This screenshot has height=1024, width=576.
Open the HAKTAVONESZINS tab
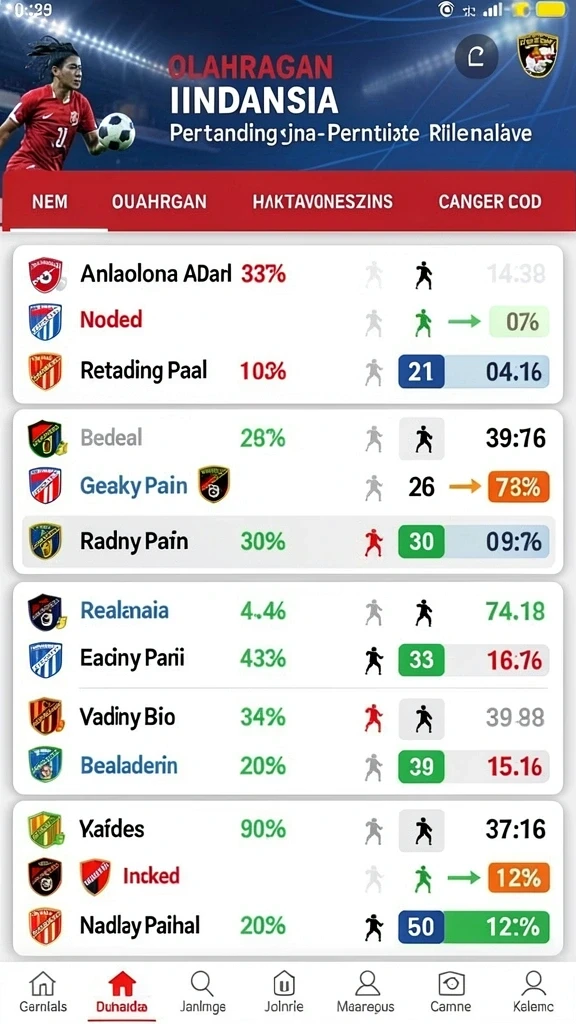(323, 201)
